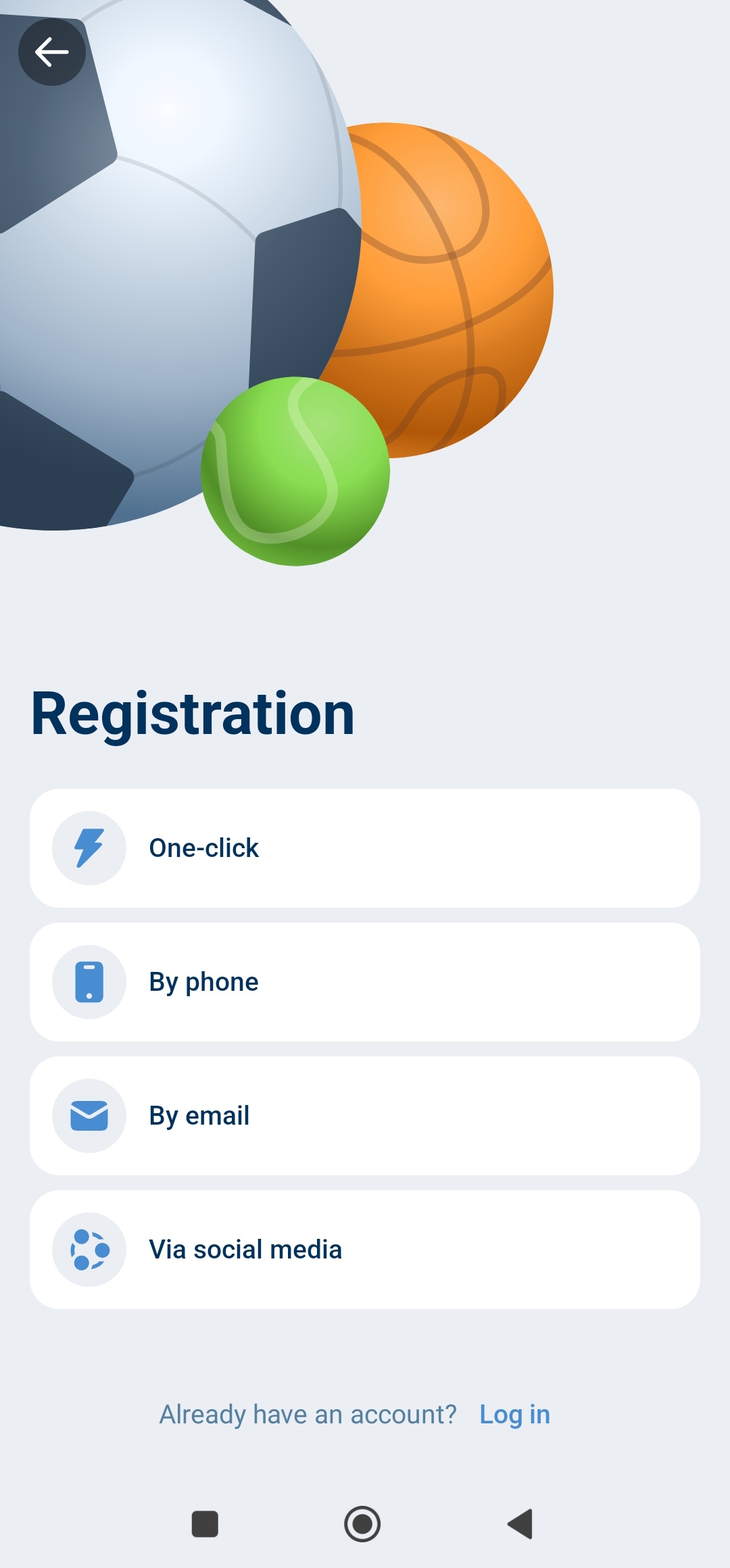Tap the green tennis ball illustration

[295, 472]
